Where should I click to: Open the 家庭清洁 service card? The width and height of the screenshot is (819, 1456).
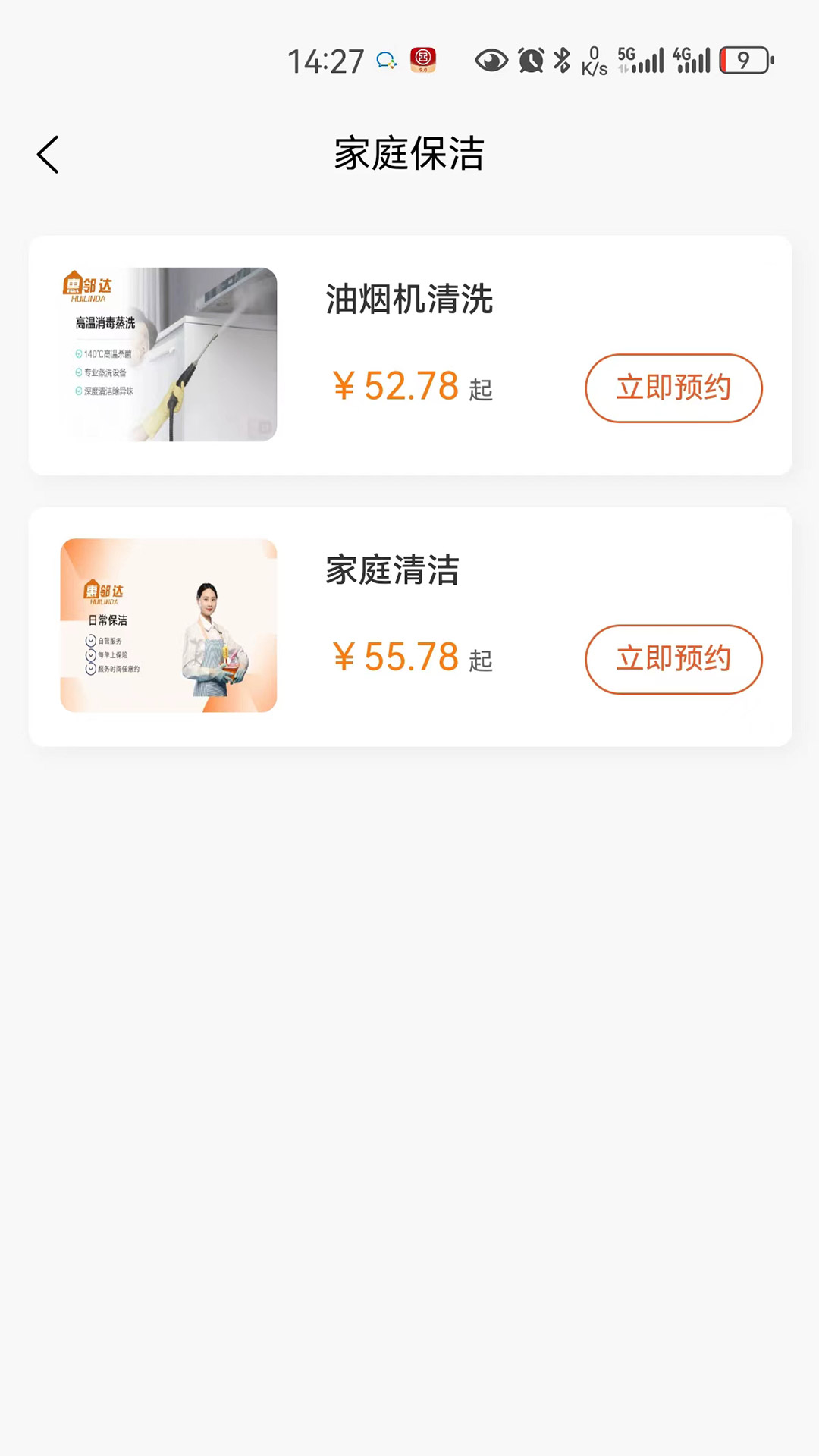(410, 626)
